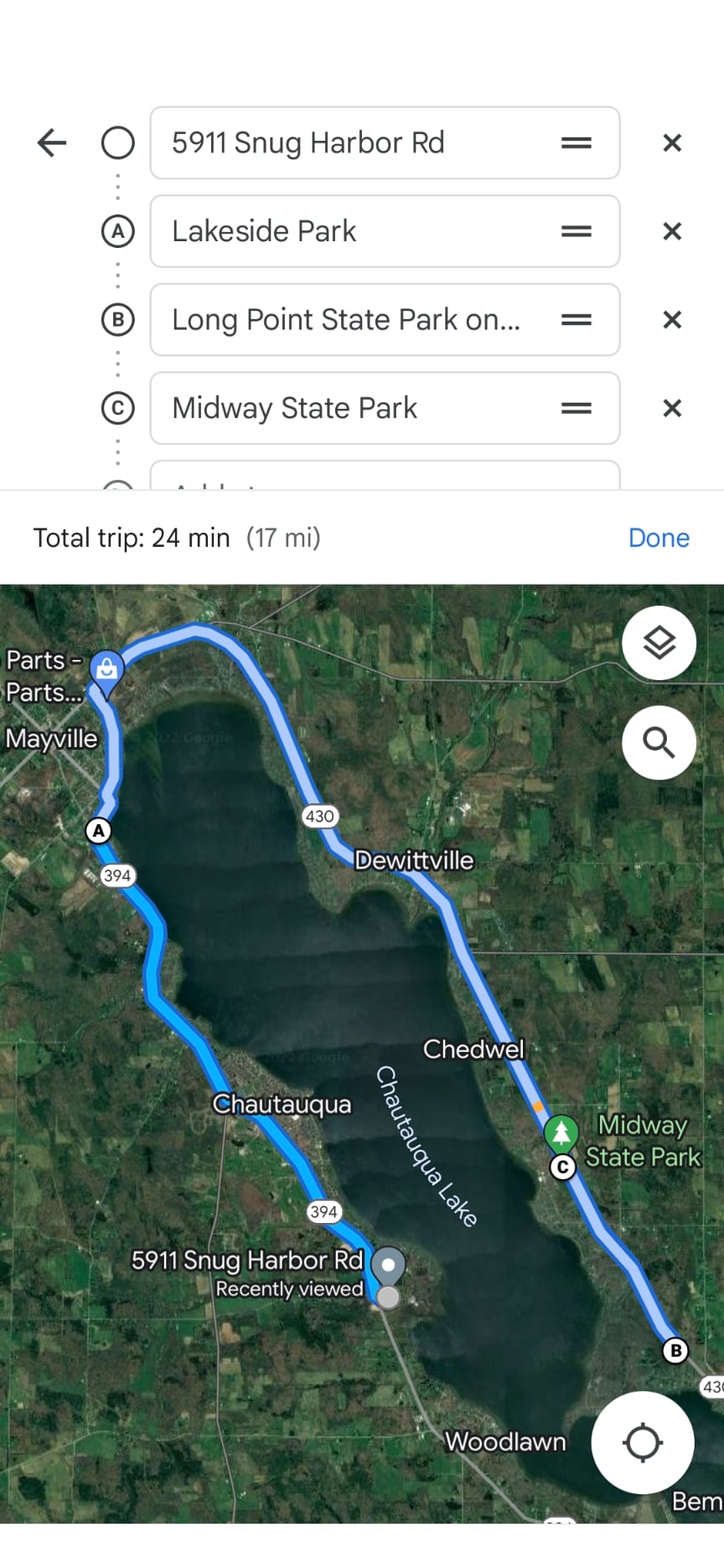Search along the route with magnifier

659,742
